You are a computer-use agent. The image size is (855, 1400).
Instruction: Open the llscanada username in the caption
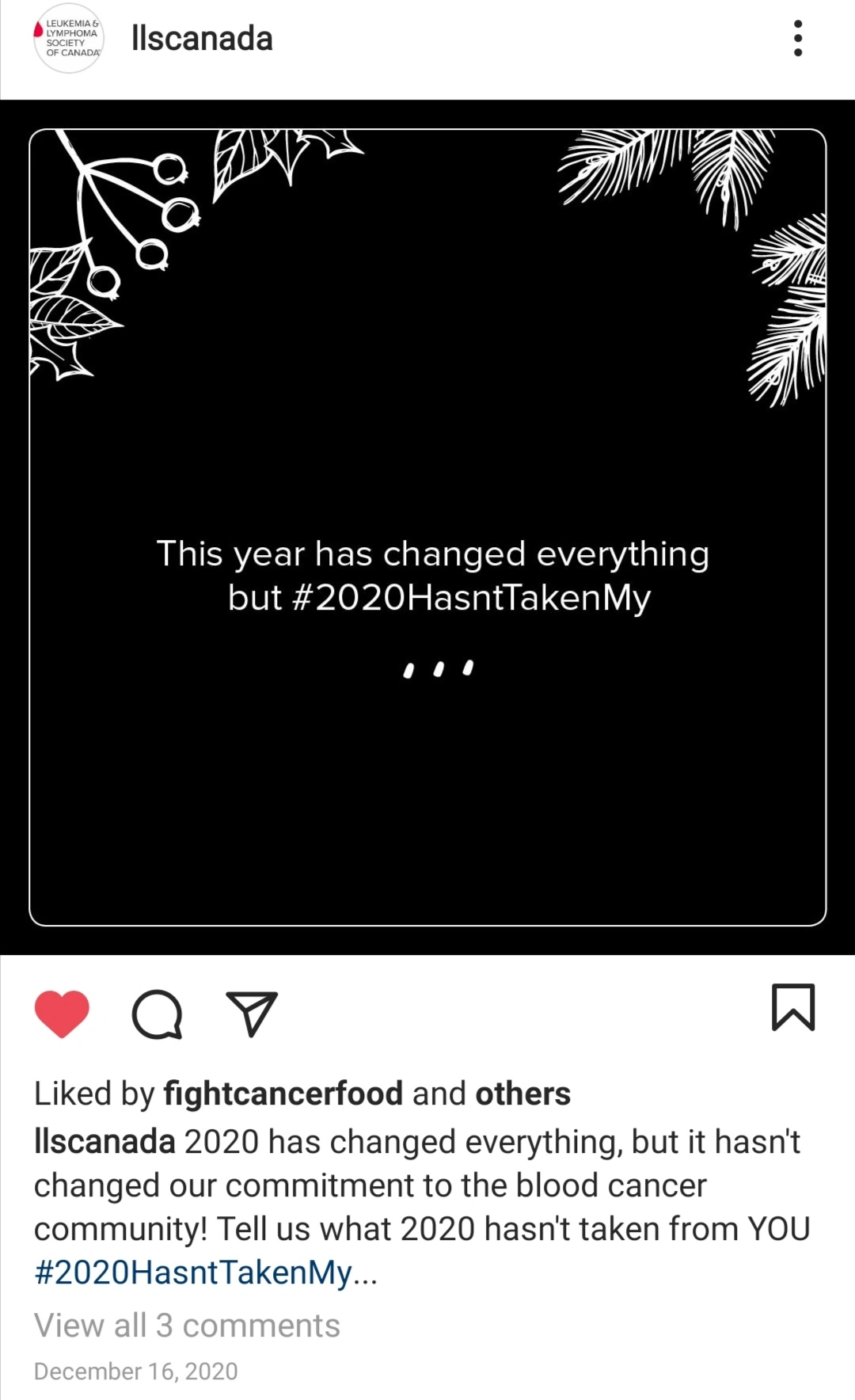pos(104,1142)
